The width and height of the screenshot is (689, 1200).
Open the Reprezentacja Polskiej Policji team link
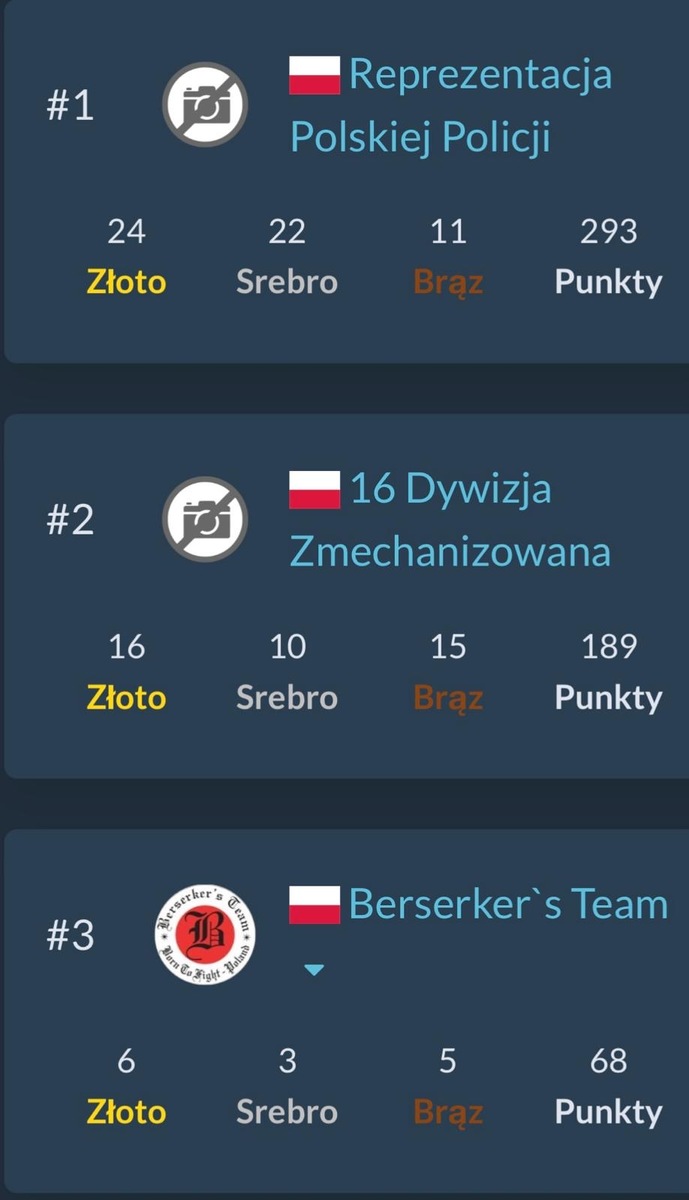pyautogui.click(x=451, y=106)
